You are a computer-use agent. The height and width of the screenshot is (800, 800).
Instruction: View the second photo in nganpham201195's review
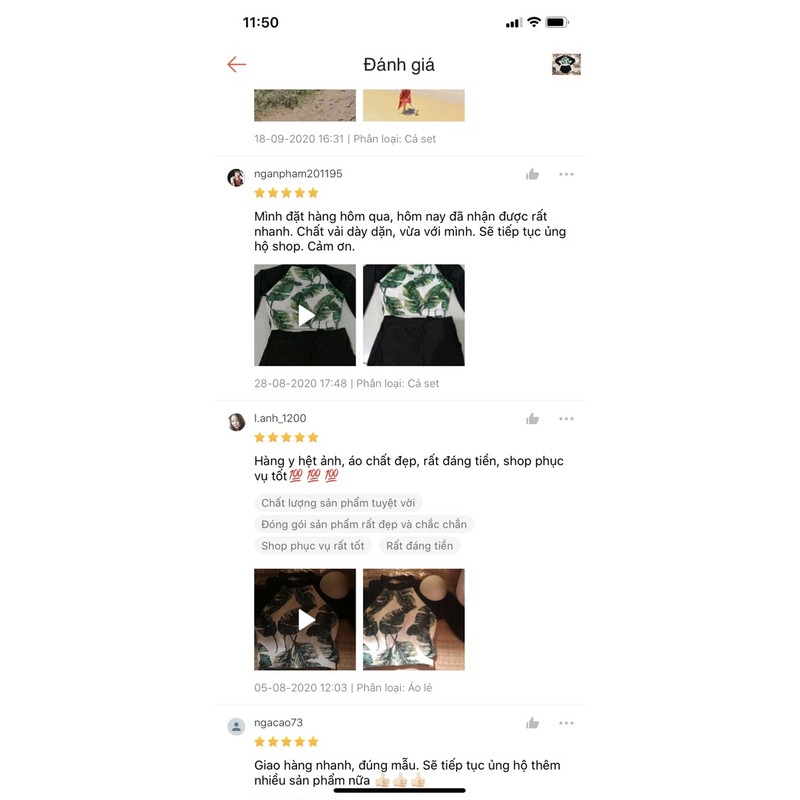coord(413,315)
